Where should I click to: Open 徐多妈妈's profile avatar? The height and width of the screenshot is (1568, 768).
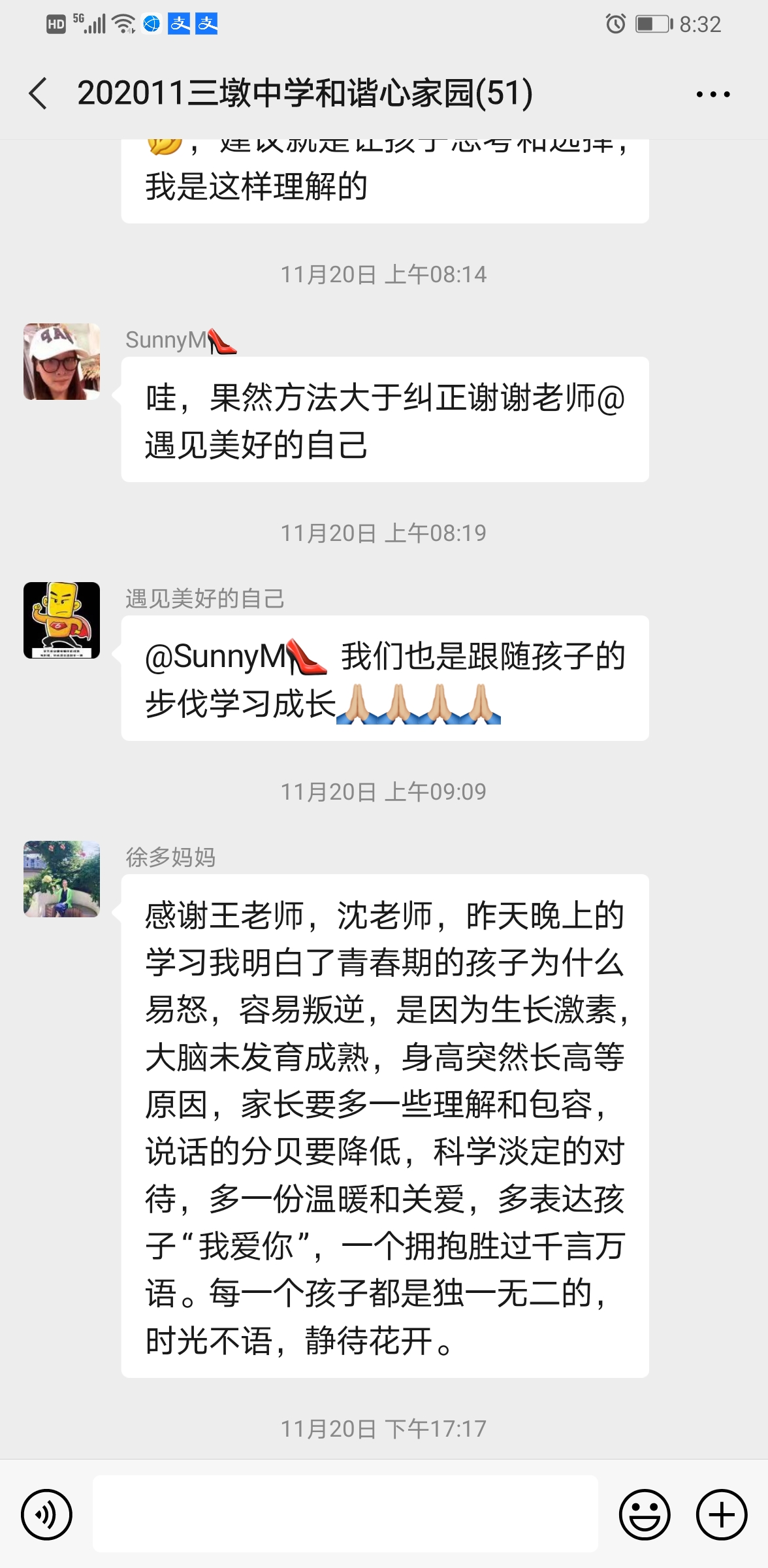click(x=62, y=879)
